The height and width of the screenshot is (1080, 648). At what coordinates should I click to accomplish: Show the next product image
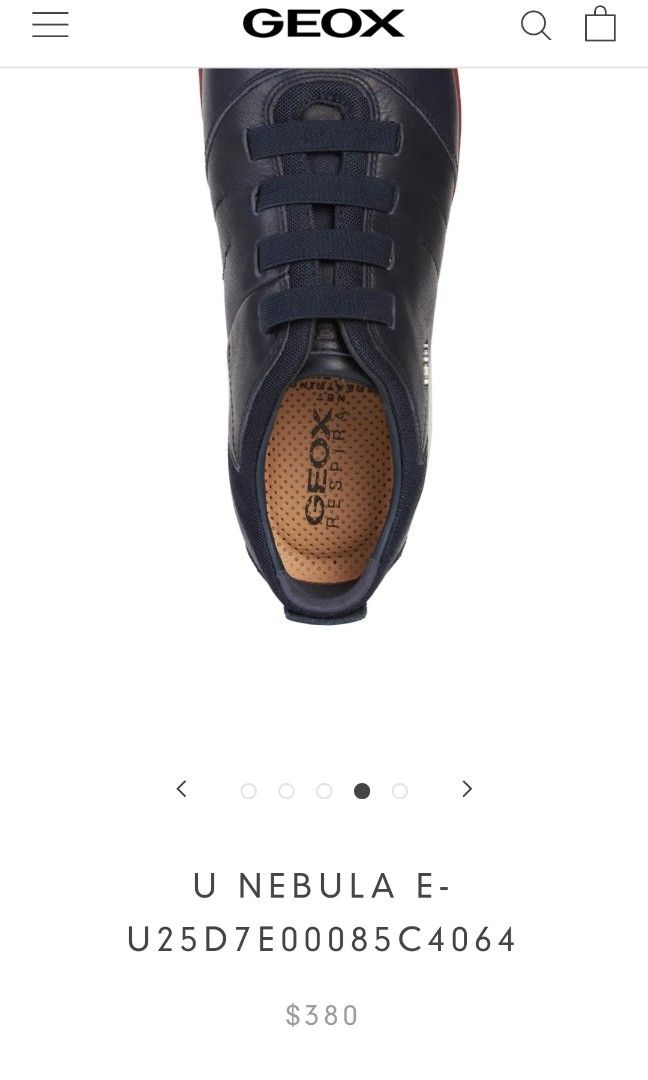(466, 789)
